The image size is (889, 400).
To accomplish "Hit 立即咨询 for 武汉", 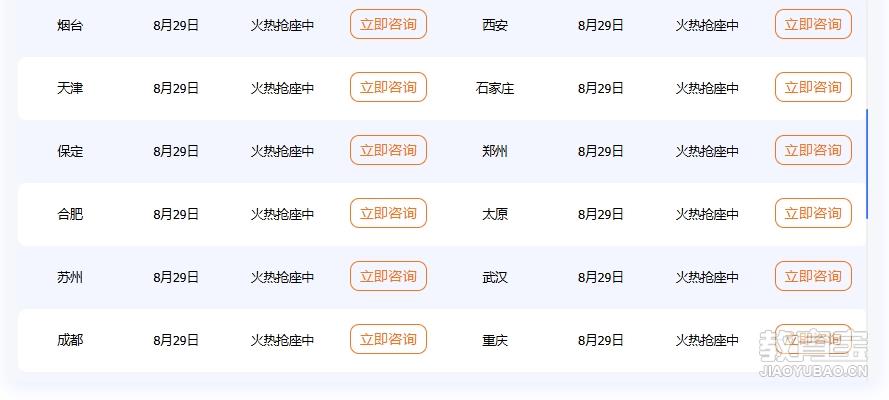I will (813, 277).
